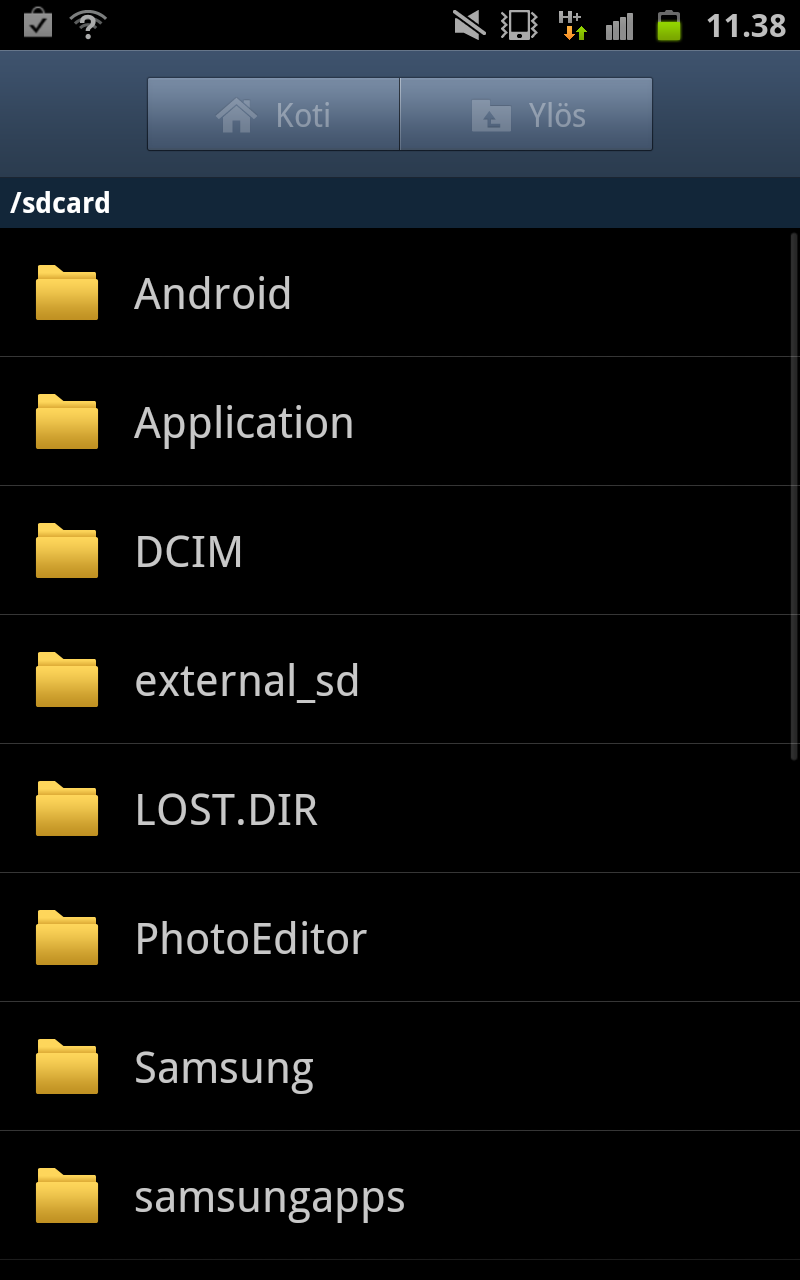Open the Samsung folder
Image resolution: width=800 pixels, height=1280 pixels.
pos(400,1066)
